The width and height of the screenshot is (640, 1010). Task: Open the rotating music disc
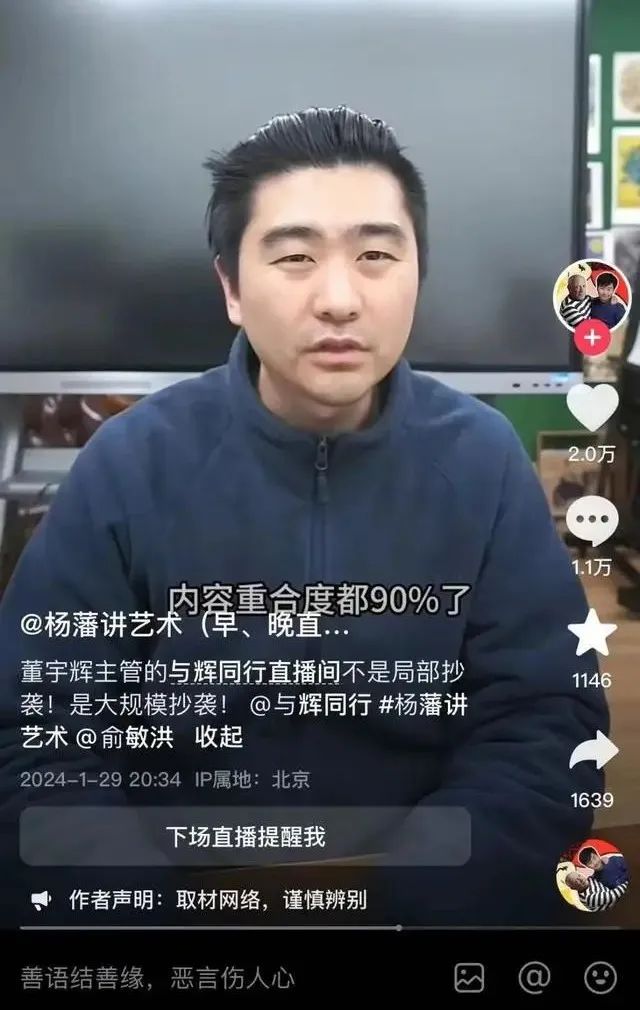coord(592,875)
